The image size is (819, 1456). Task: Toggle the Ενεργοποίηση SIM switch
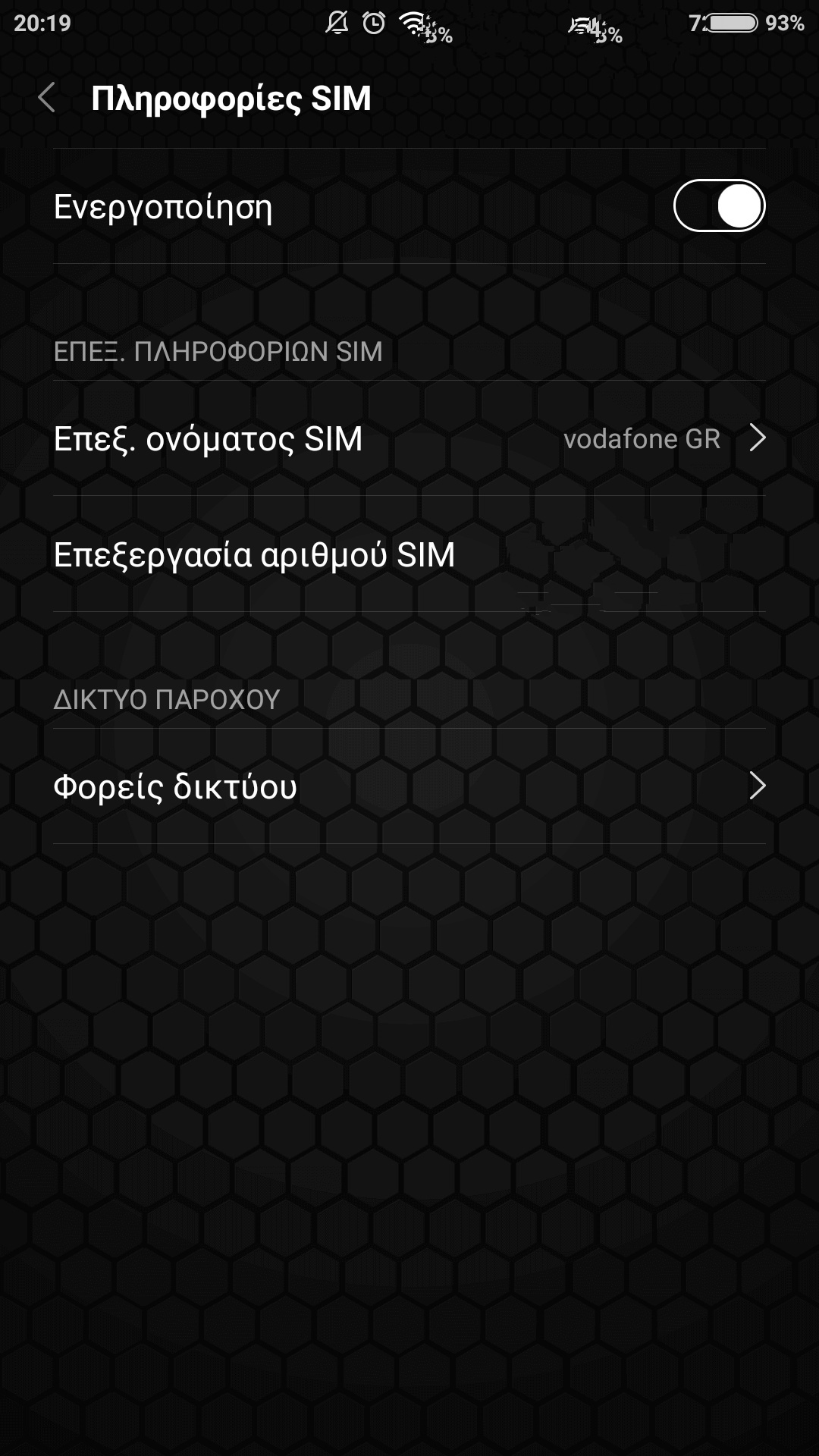pos(718,206)
